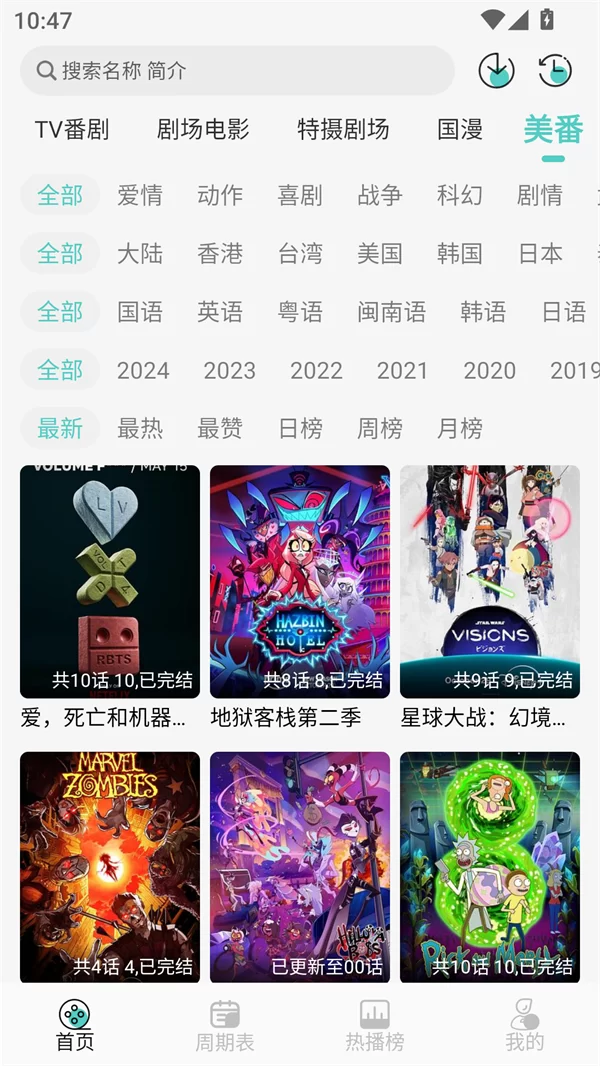Filter region to 美国
The width and height of the screenshot is (600, 1066).
380,253
